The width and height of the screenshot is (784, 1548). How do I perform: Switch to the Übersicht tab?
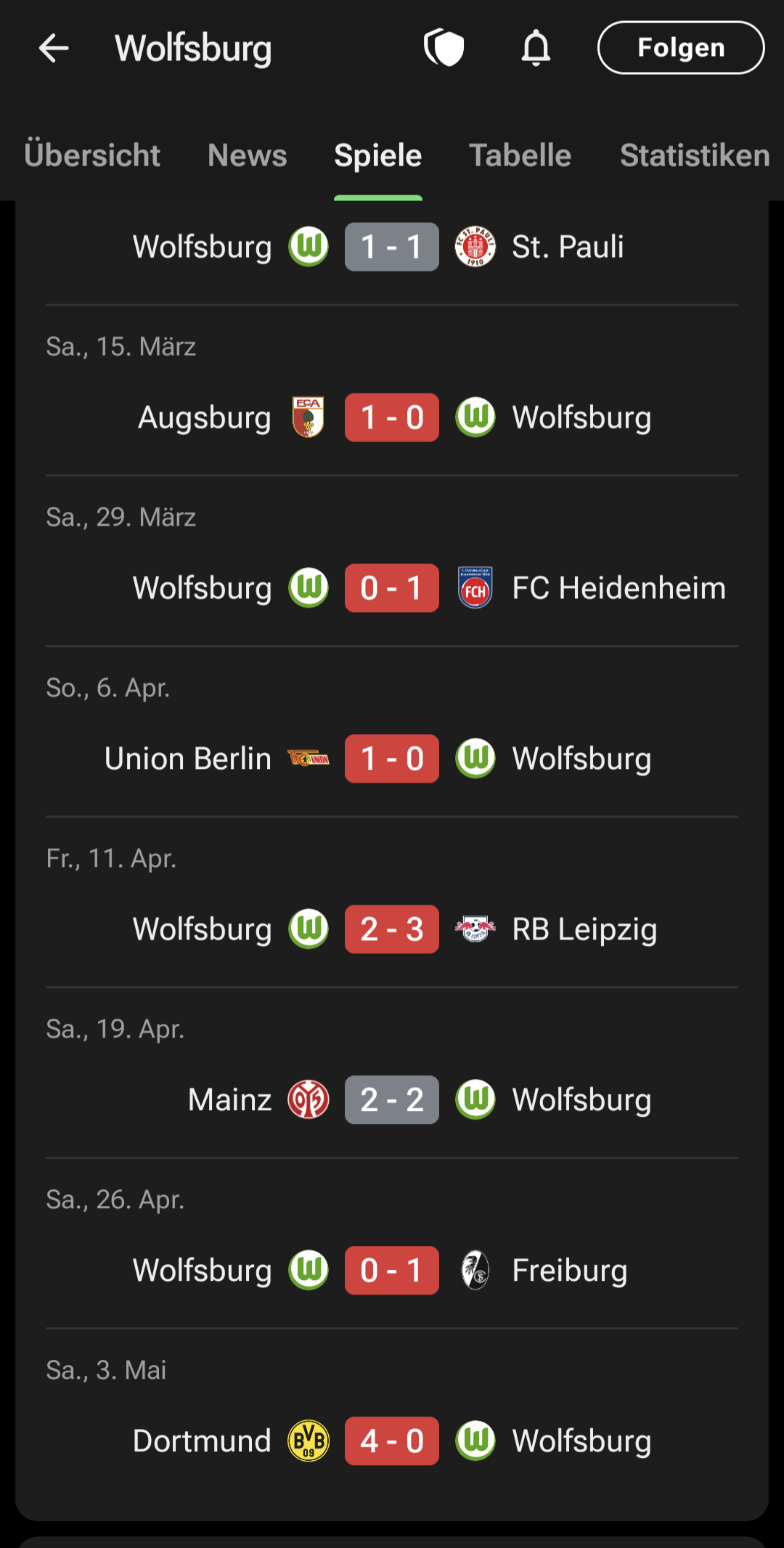(x=92, y=155)
